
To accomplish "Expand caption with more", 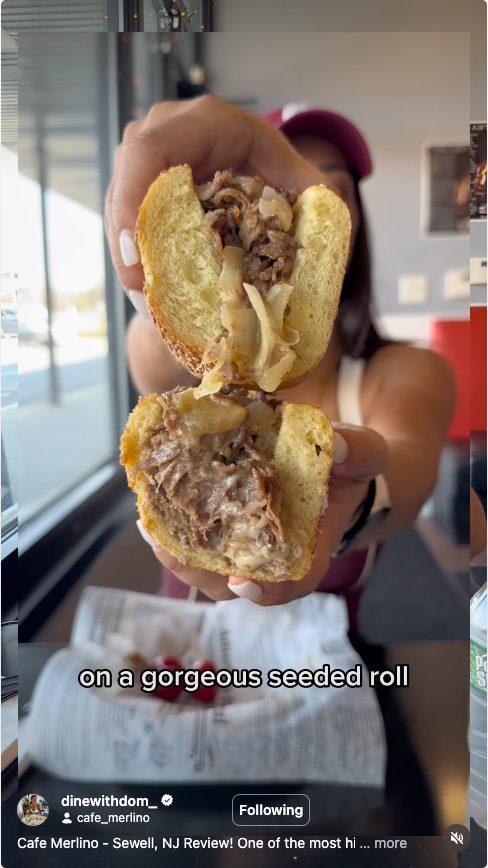I will 390,843.
